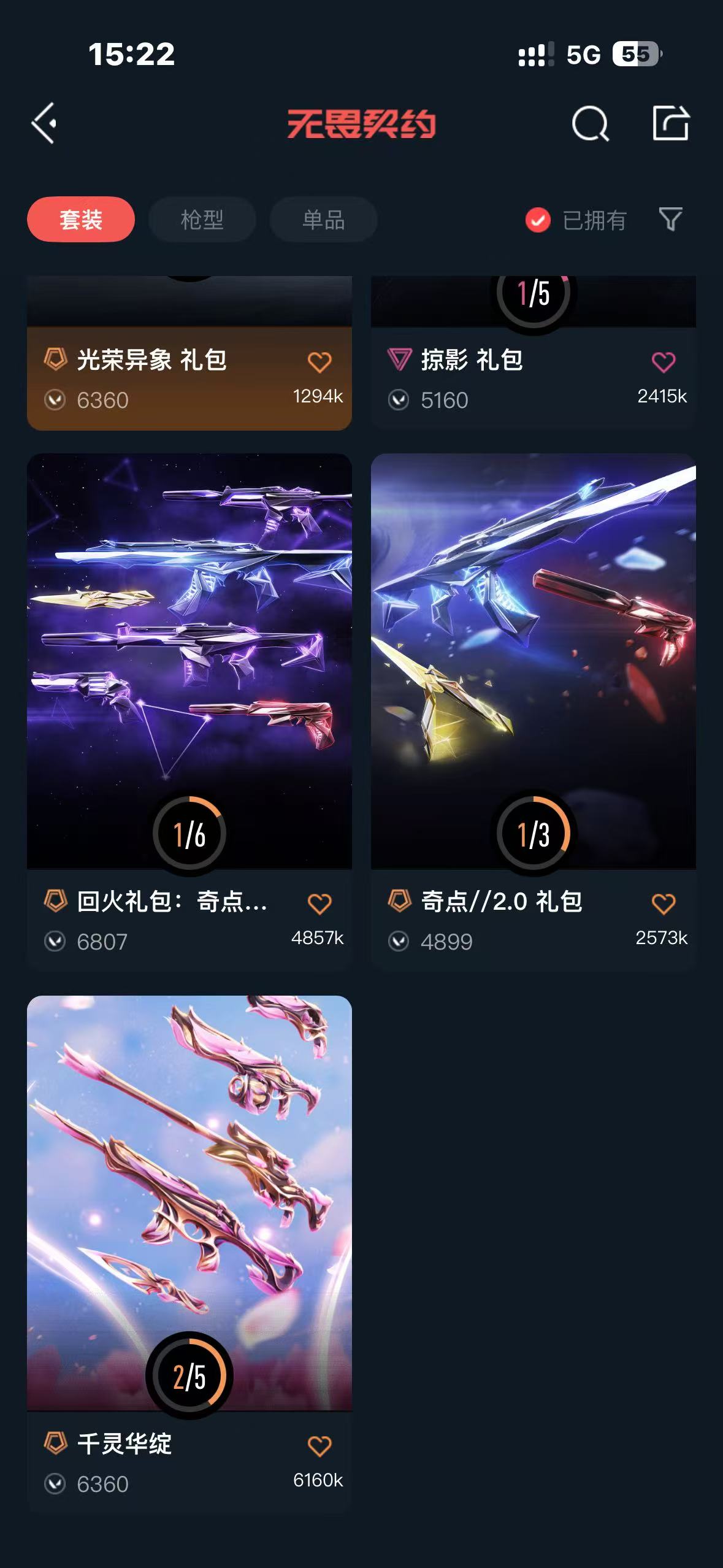Favorite the 掠影 礼包 bundle

coord(664,362)
